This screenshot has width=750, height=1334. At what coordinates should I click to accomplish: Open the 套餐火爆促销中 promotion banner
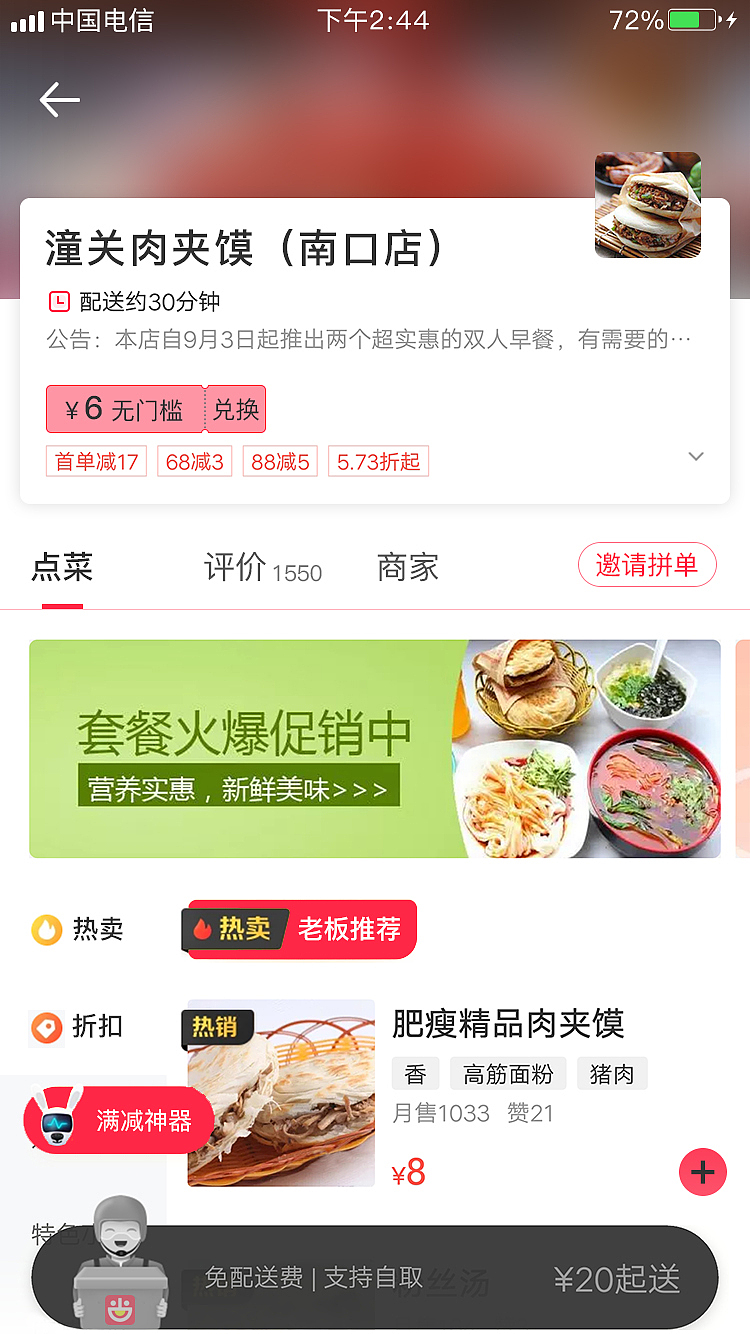(375, 748)
